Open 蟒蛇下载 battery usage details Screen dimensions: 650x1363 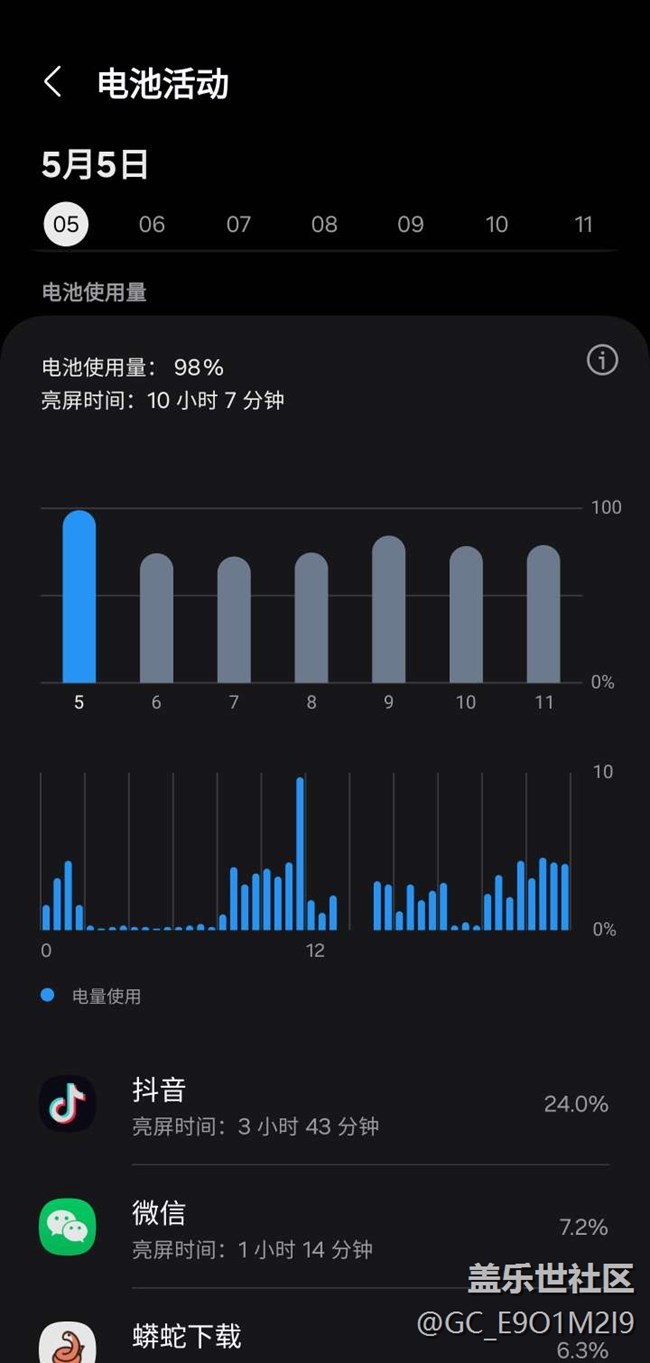[x=324, y=1328]
